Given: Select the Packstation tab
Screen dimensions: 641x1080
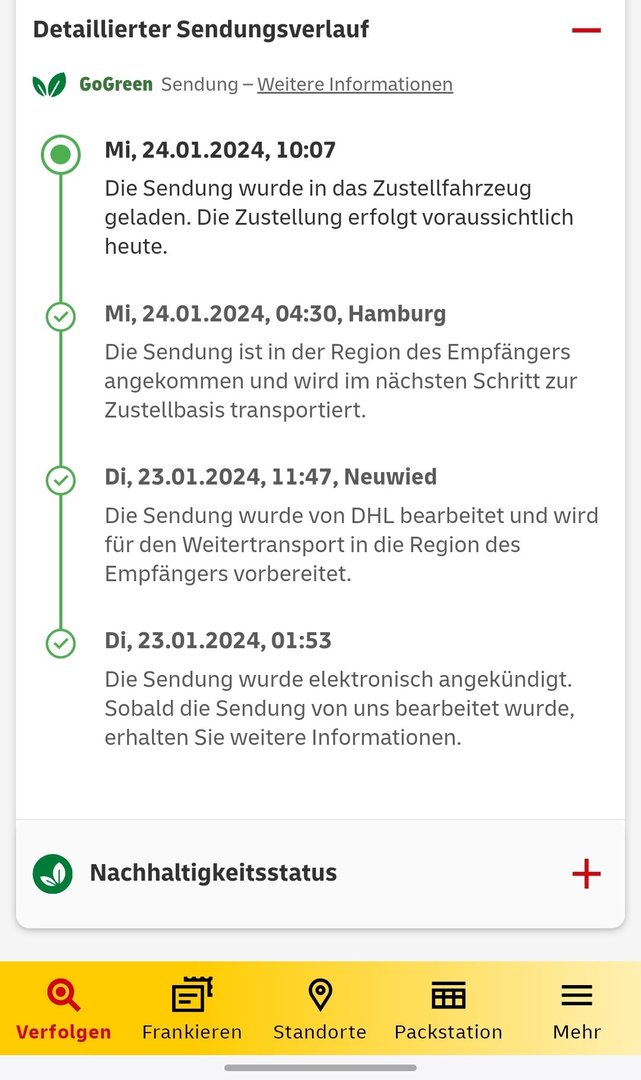Looking at the screenshot, I should 448,1009.
